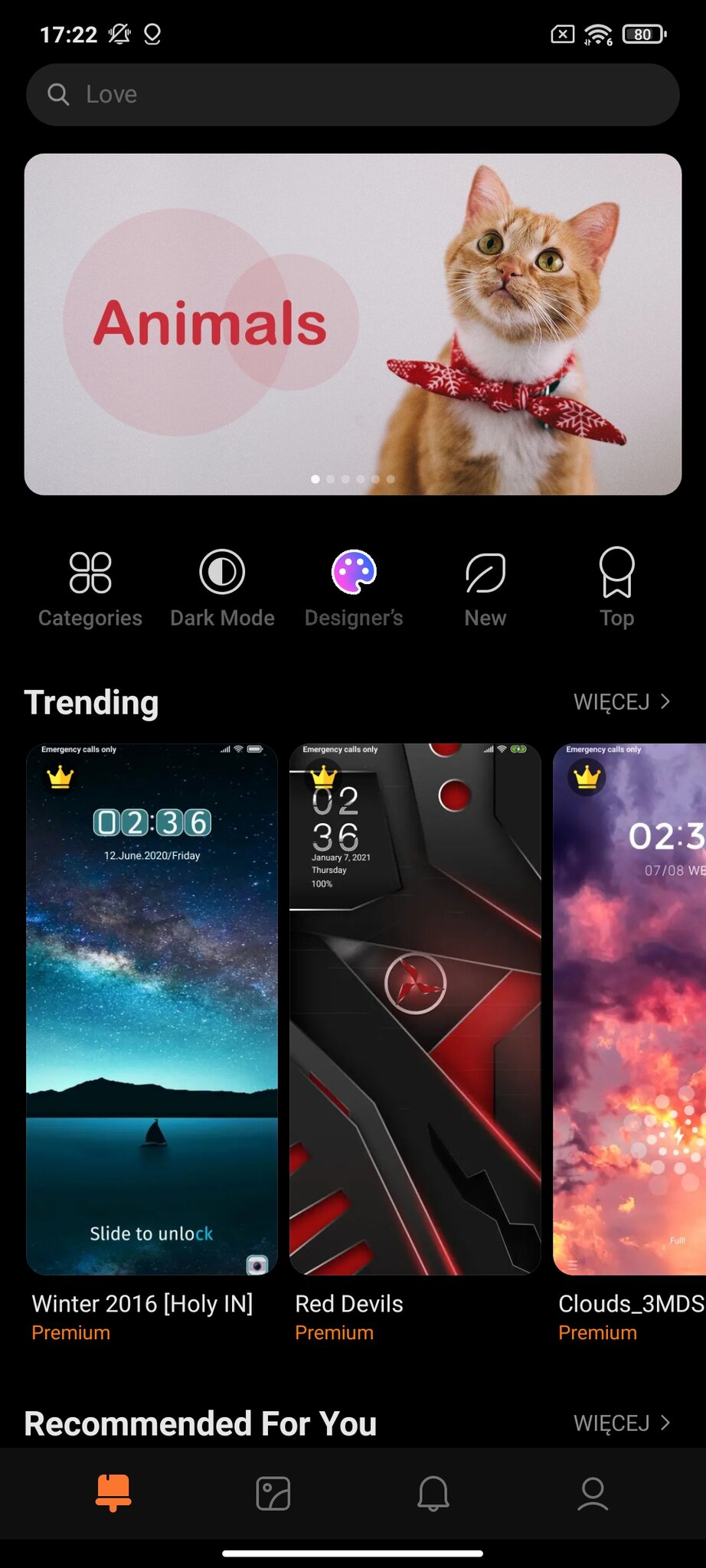This screenshot has height=1568, width=706.
Task: Open the Animals banner
Action: tap(352, 324)
